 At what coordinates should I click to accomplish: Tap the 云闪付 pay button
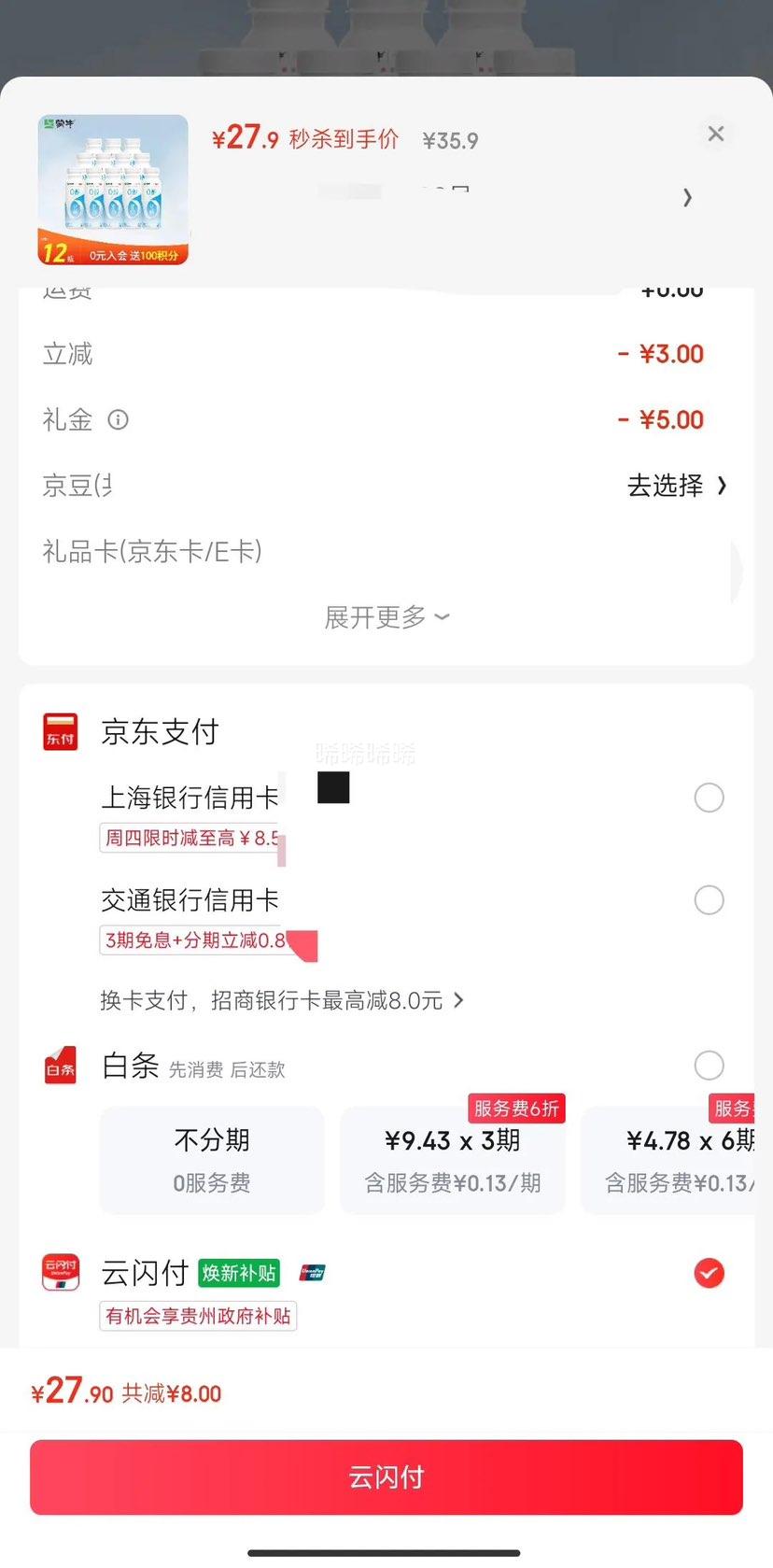pyautogui.click(x=386, y=1477)
